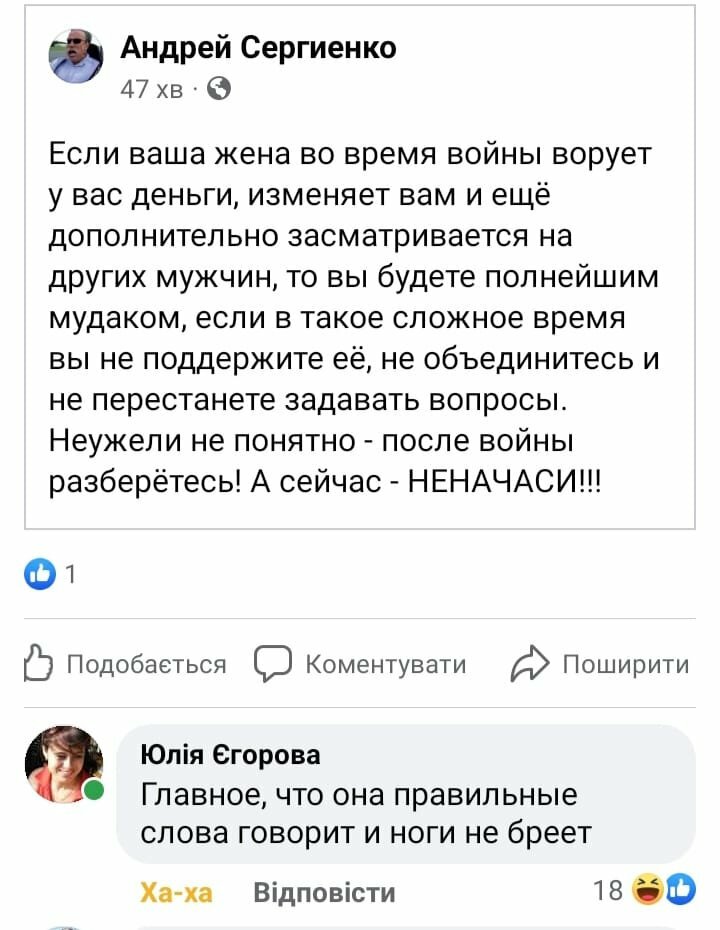This screenshot has height=930, width=720.
Task: Open Андрей Сергиенко's profile name
Action: [x=258, y=47]
